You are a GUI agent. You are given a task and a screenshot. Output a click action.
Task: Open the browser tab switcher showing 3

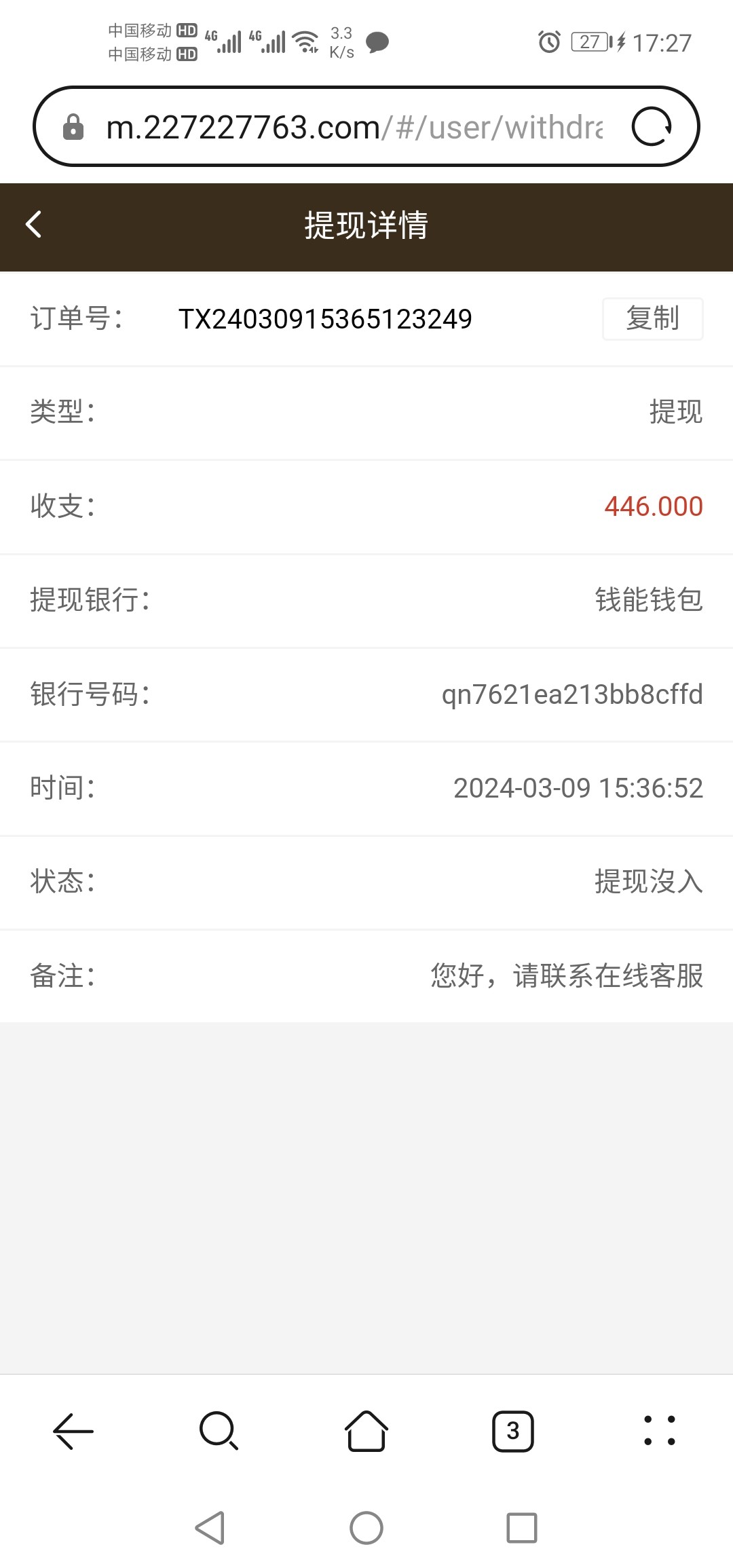point(512,1431)
